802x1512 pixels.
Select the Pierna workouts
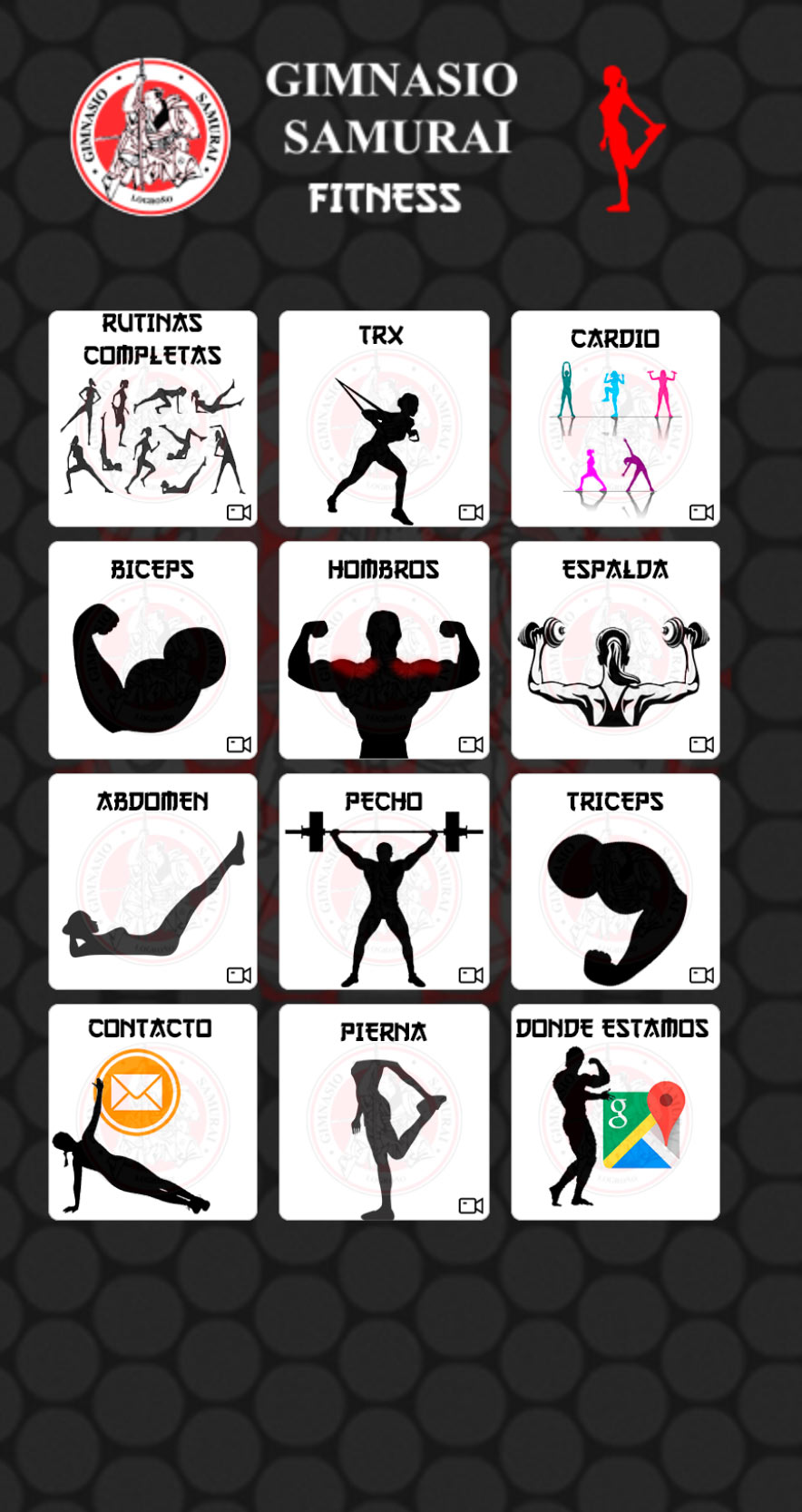tap(384, 1112)
